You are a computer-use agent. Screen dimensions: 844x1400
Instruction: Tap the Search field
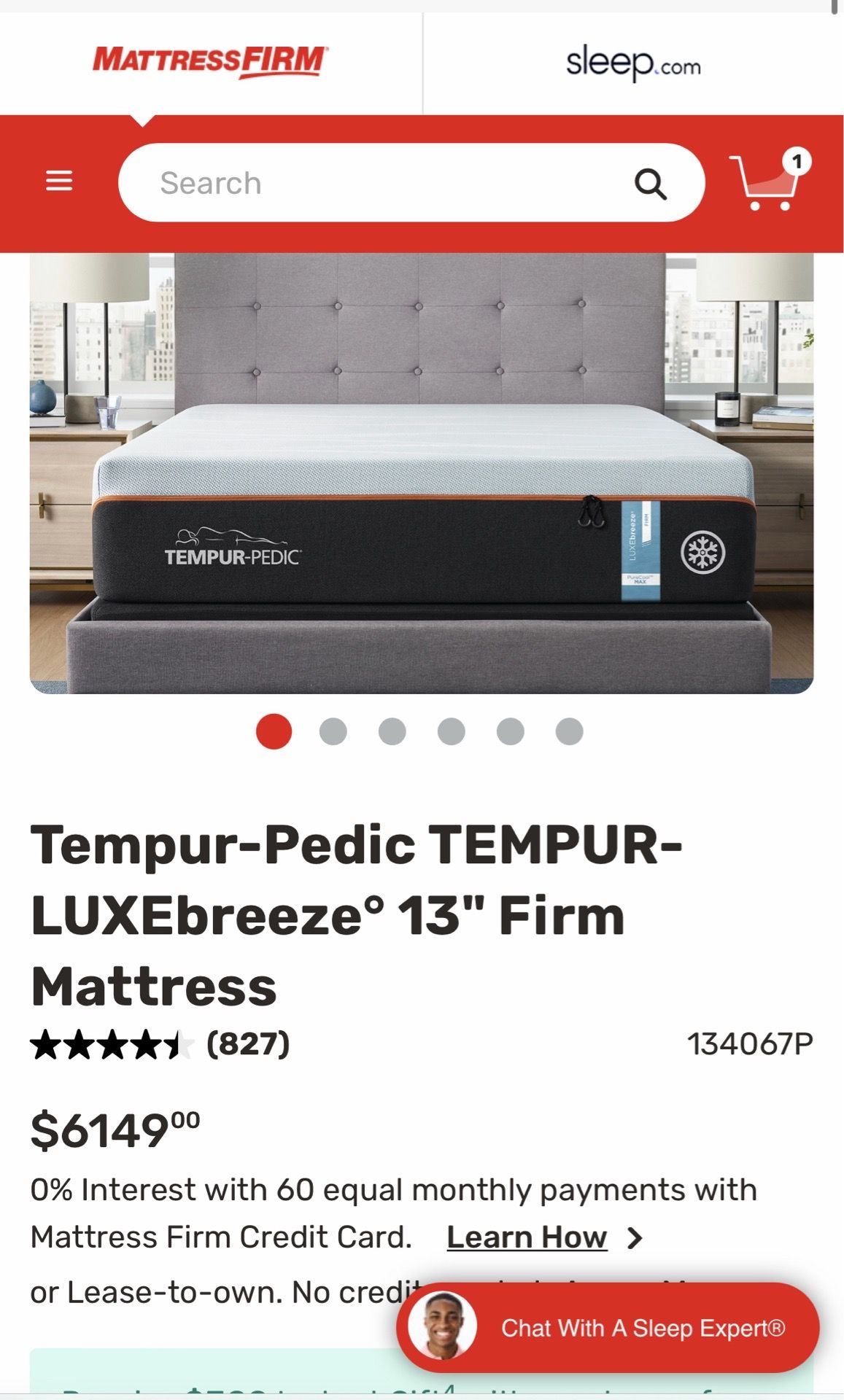click(411, 183)
